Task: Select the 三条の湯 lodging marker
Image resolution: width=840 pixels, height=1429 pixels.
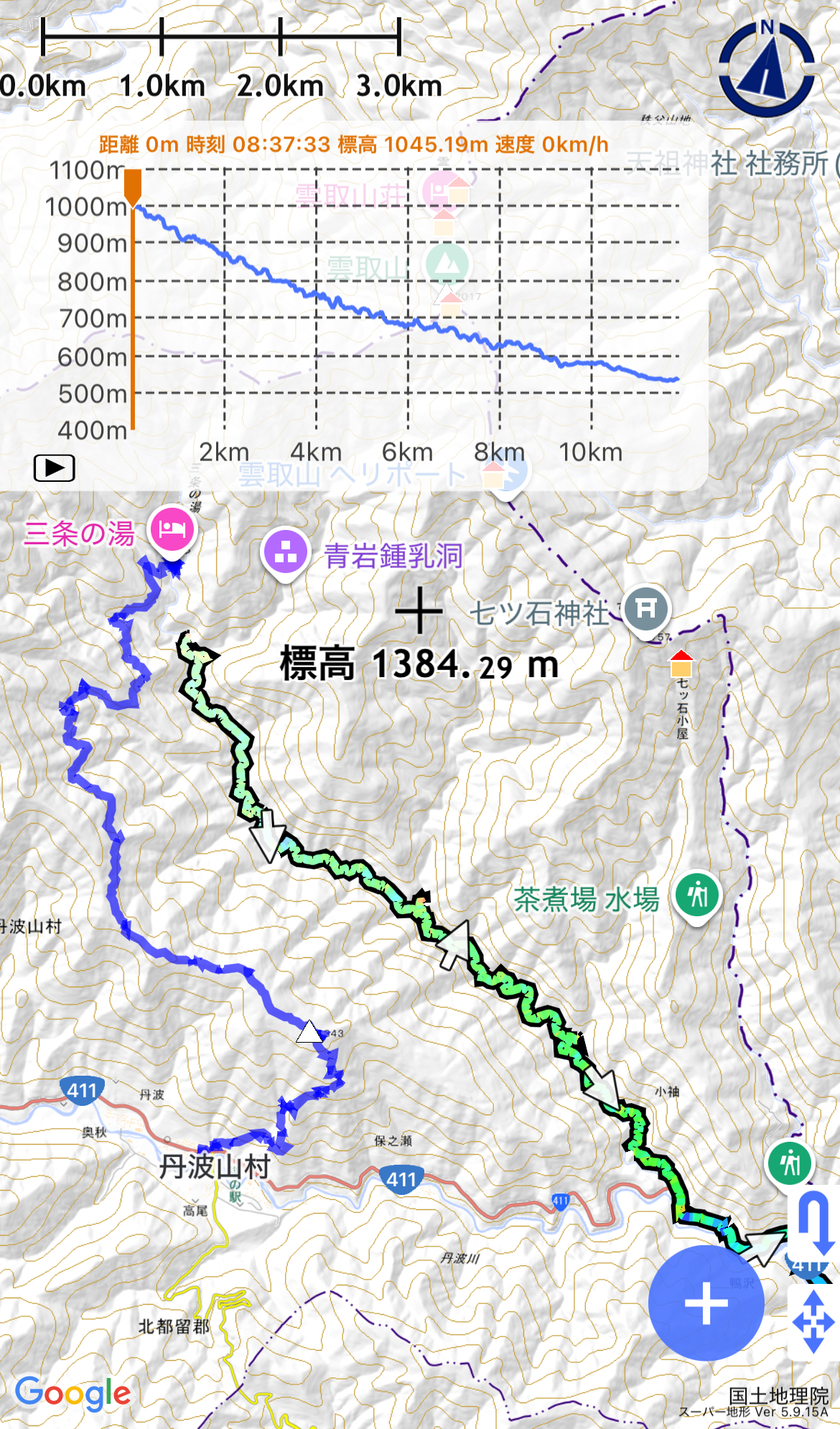Action: pos(172,530)
